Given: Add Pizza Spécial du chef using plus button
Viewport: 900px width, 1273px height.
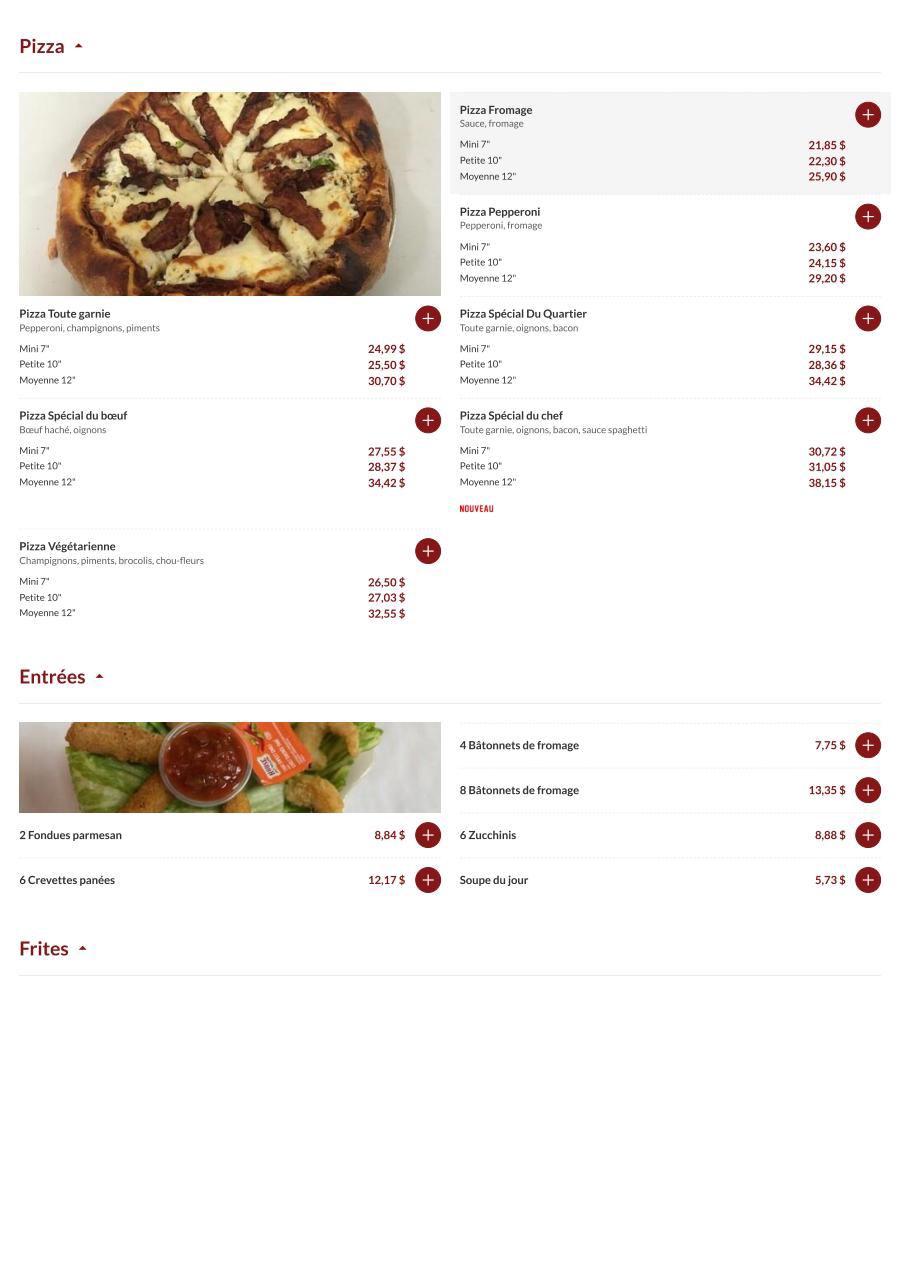Looking at the screenshot, I should point(867,420).
